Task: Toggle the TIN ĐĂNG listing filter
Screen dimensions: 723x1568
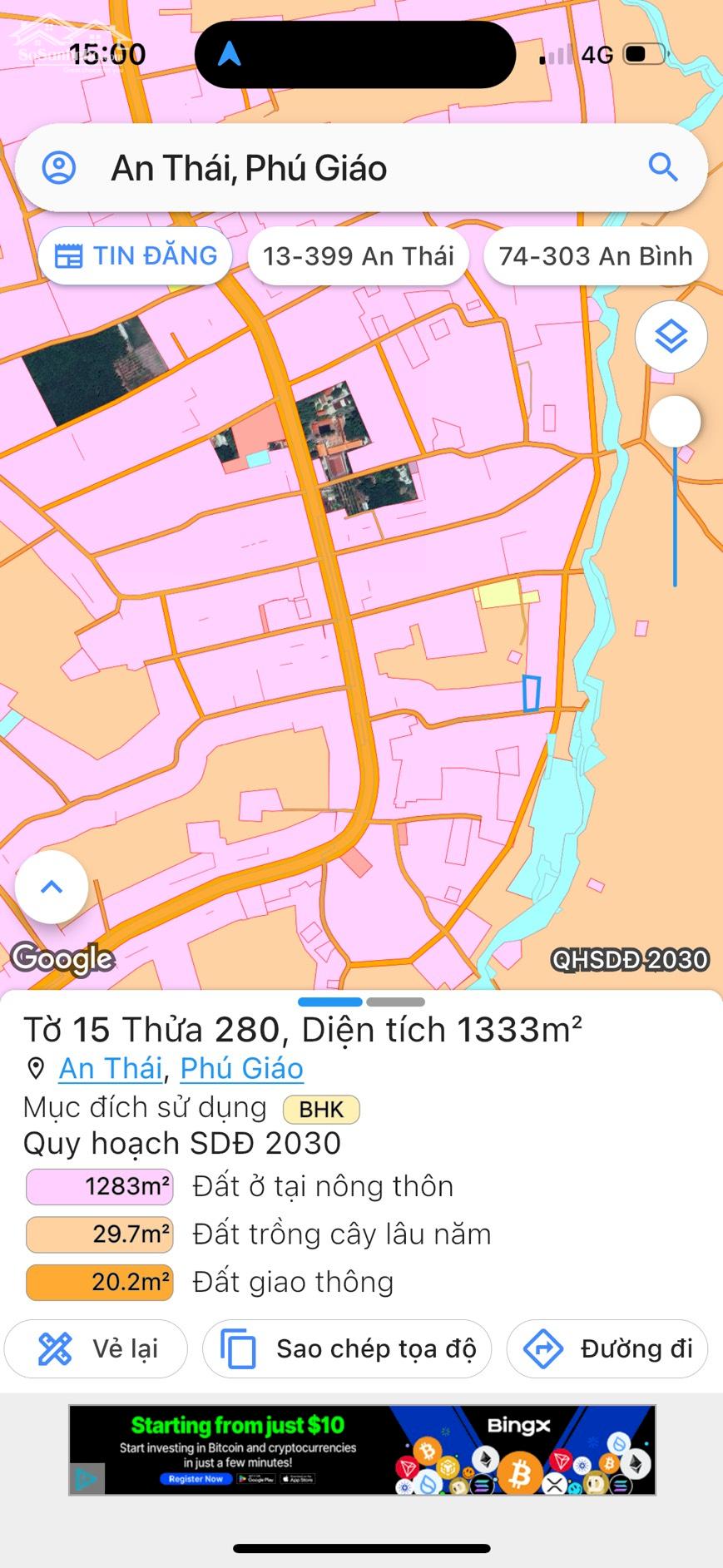Action: tap(135, 255)
